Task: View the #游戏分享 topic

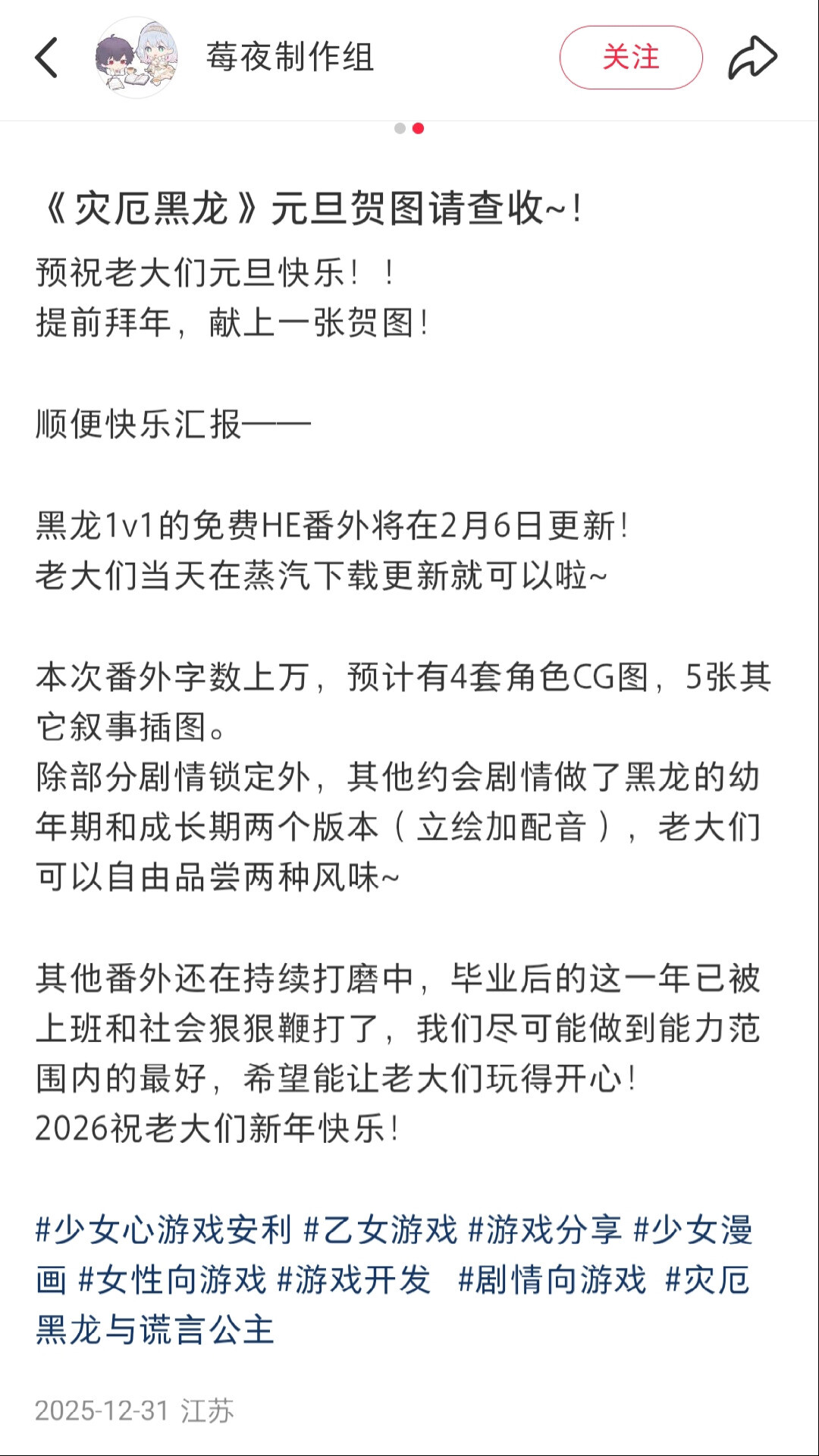Action: (x=545, y=1230)
